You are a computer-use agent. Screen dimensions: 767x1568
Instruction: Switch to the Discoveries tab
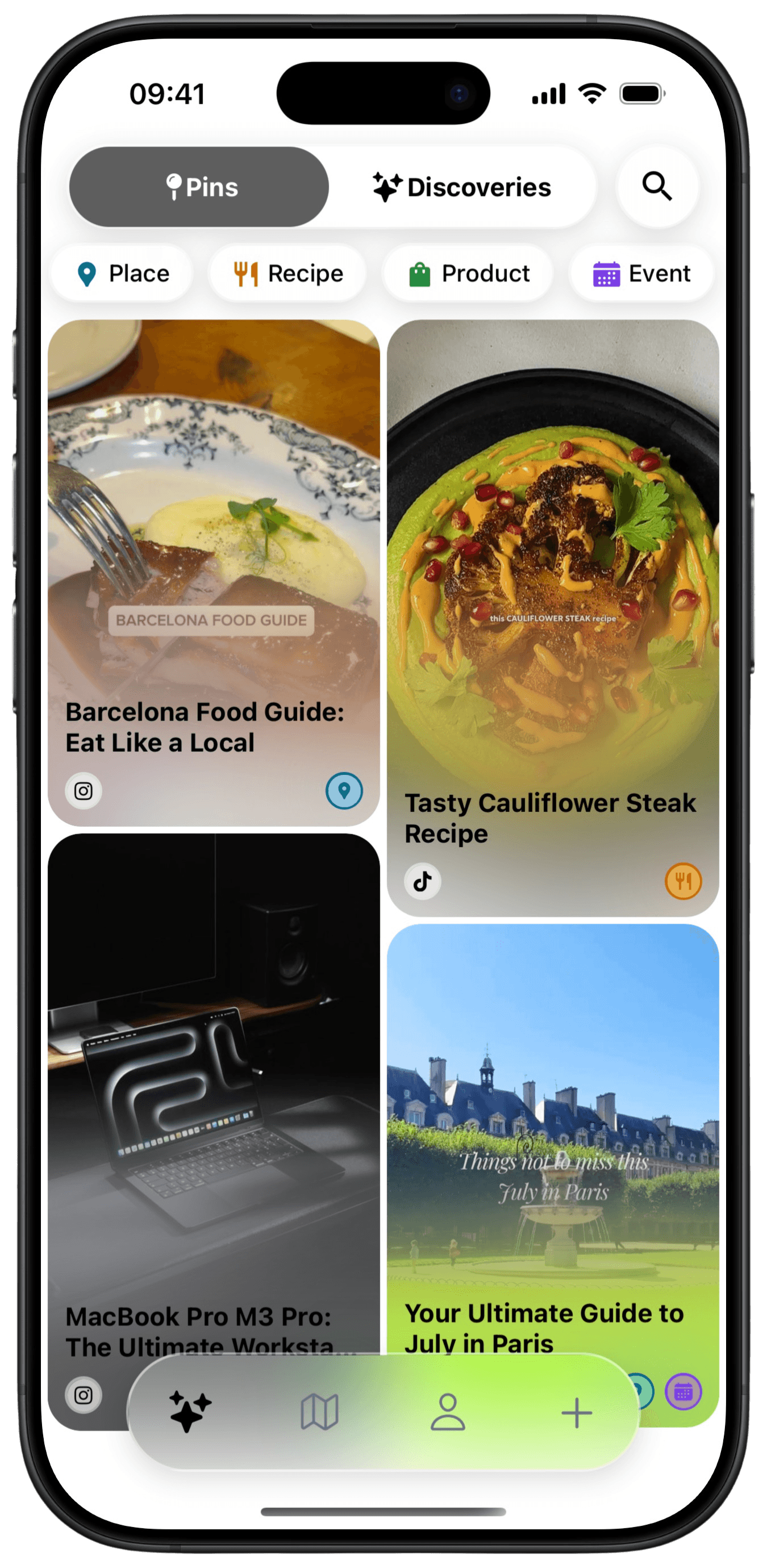[x=461, y=187]
